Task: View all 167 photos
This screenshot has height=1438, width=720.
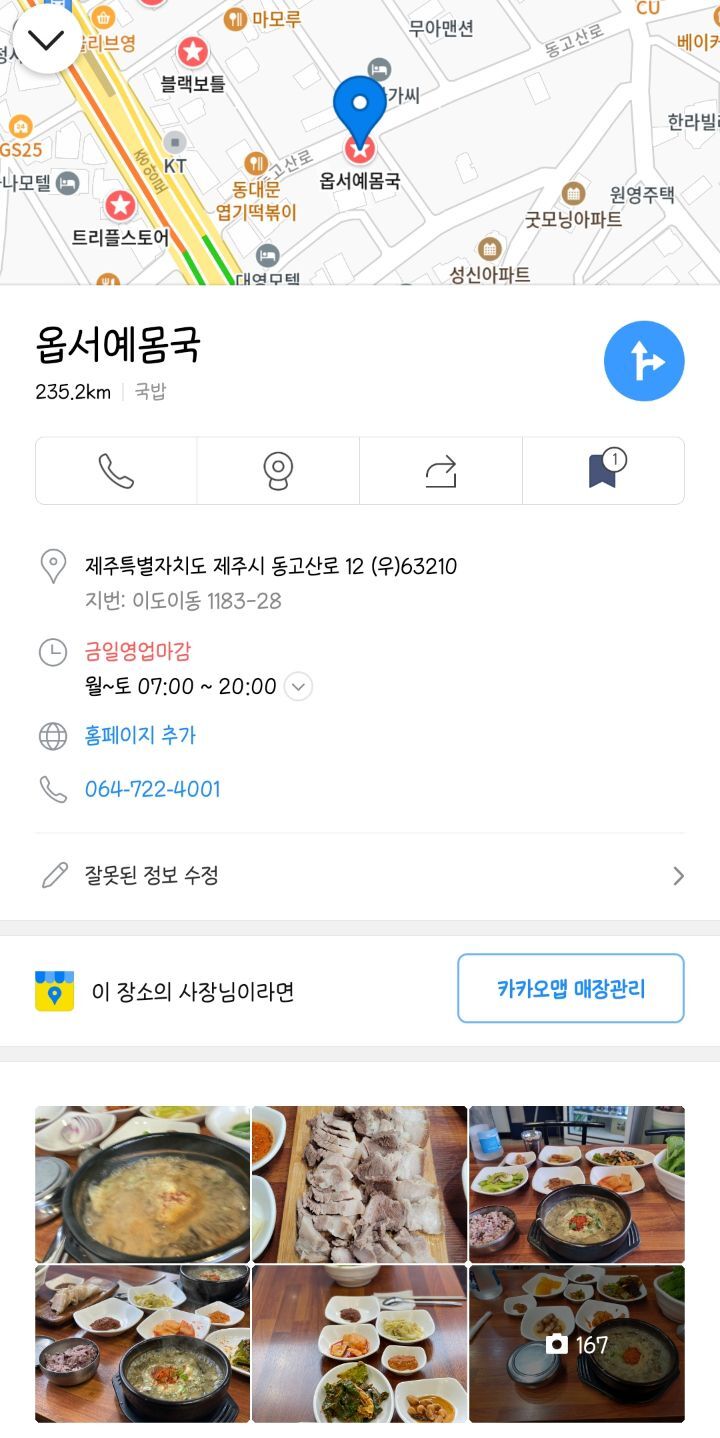Action: click(x=577, y=1344)
